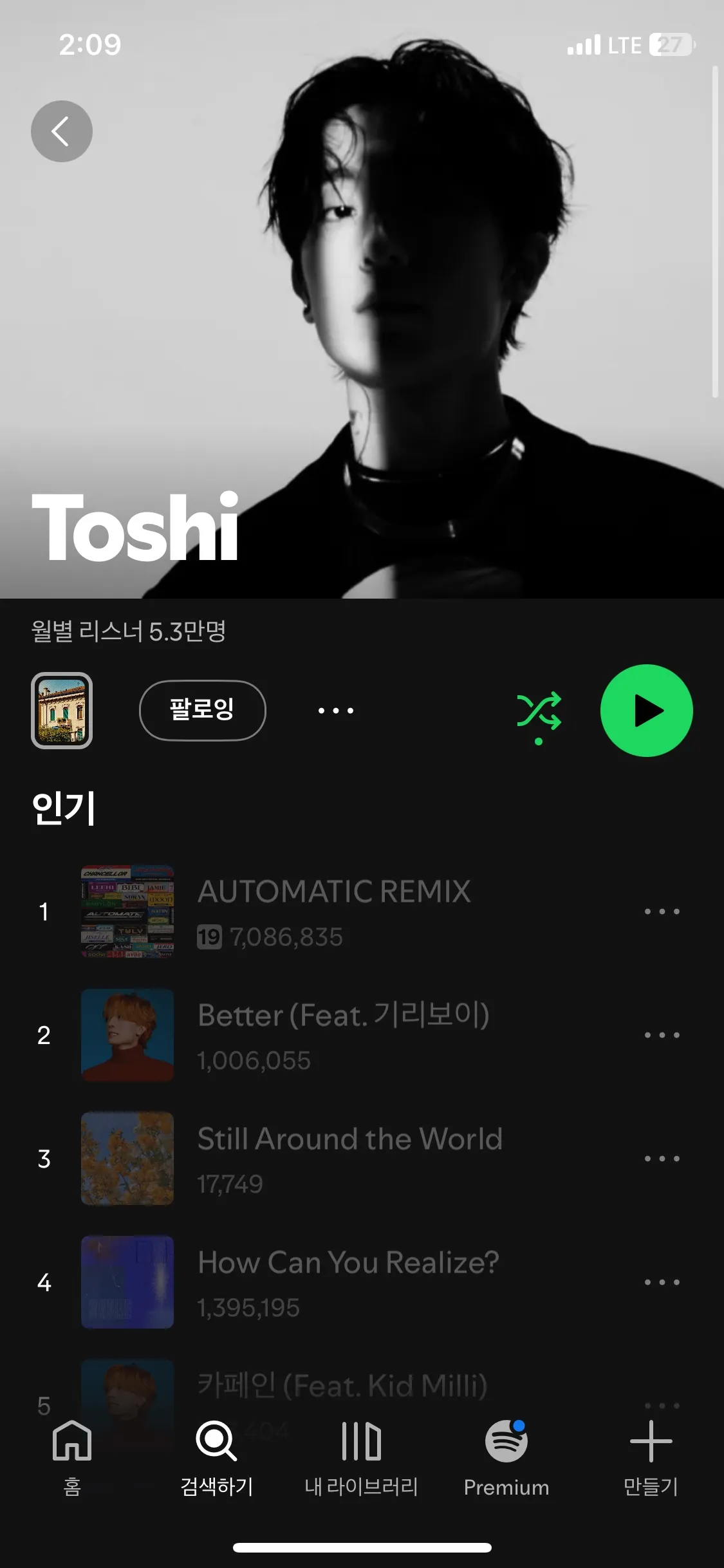This screenshot has width=724, height=1568.
Task: Open more options for How Can You Realize?
Action: pyautogui.click(x=662, y=1282)
